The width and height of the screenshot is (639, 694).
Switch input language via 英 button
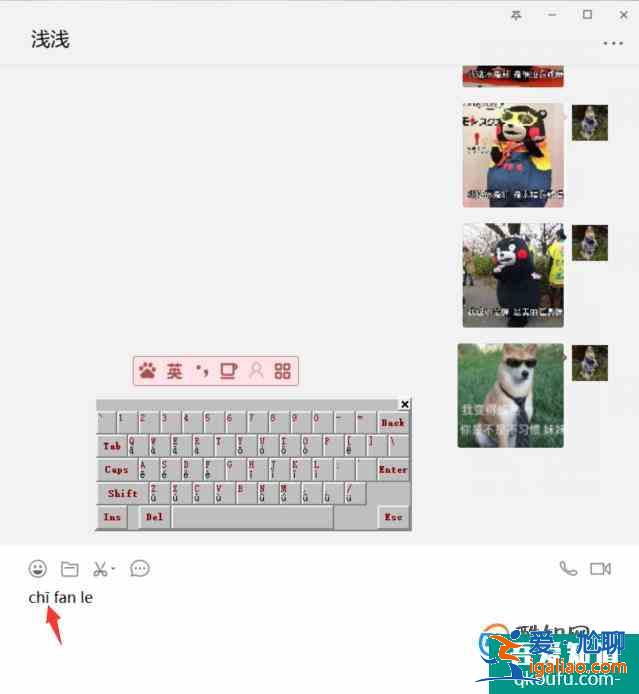tap(175, 371)
